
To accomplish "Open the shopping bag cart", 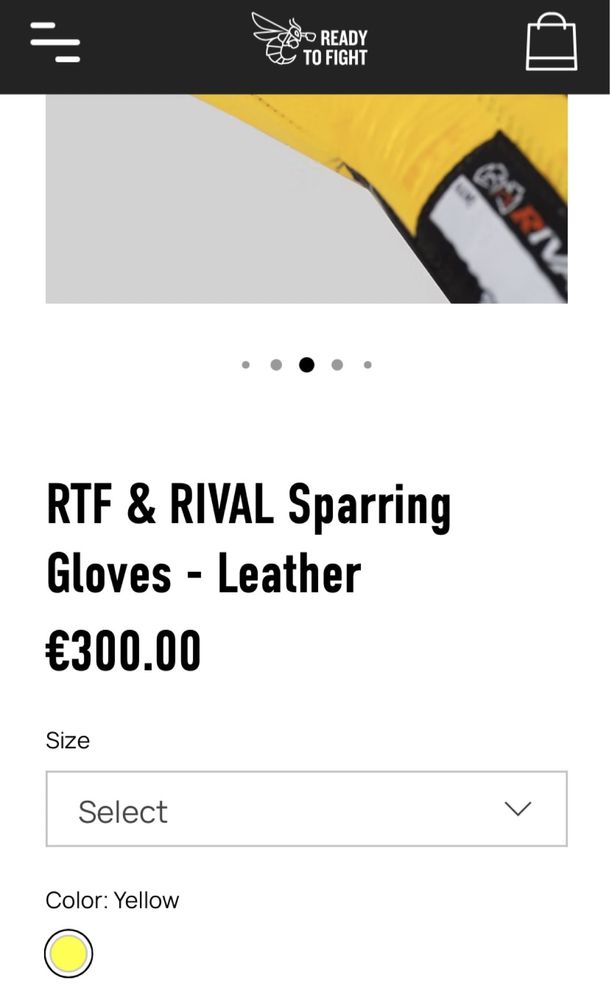I will click(x=551, y=42).
